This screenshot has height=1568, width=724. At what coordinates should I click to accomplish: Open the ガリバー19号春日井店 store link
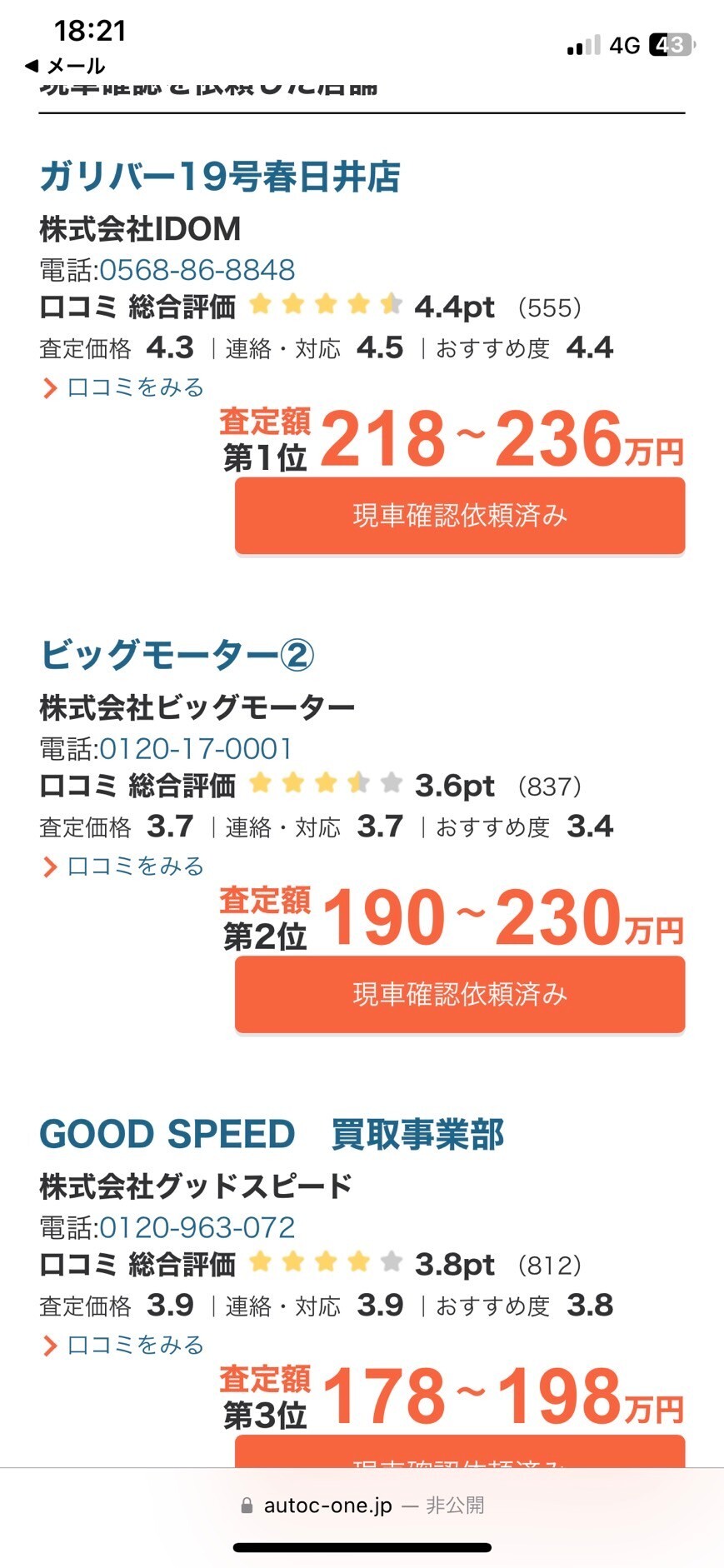coord(220,177)
